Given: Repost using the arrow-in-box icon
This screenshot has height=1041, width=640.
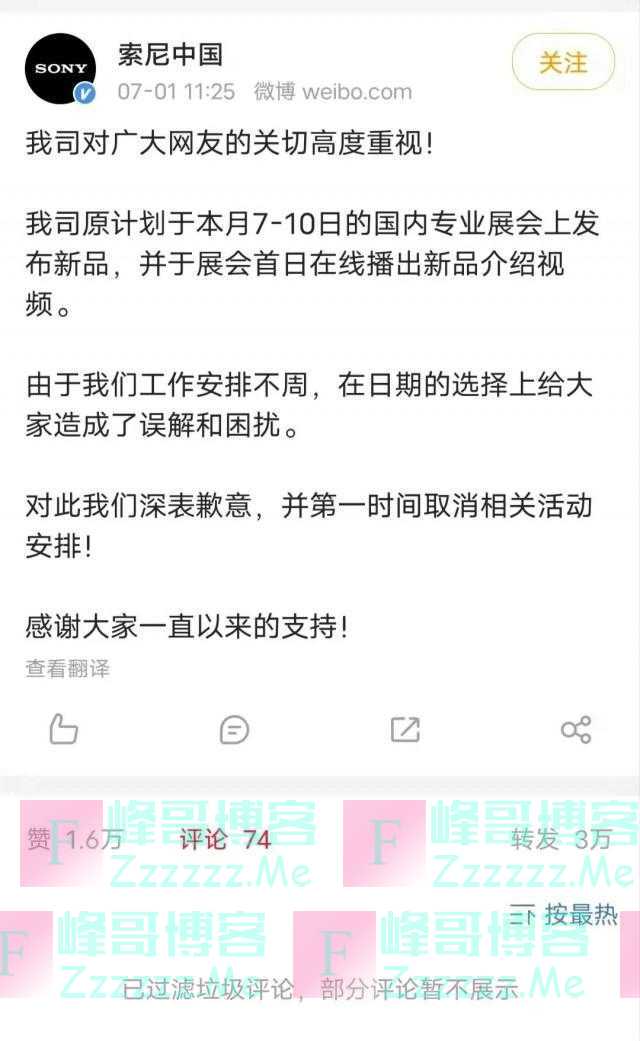Looking at the screenshot, I should click(405, 729).
